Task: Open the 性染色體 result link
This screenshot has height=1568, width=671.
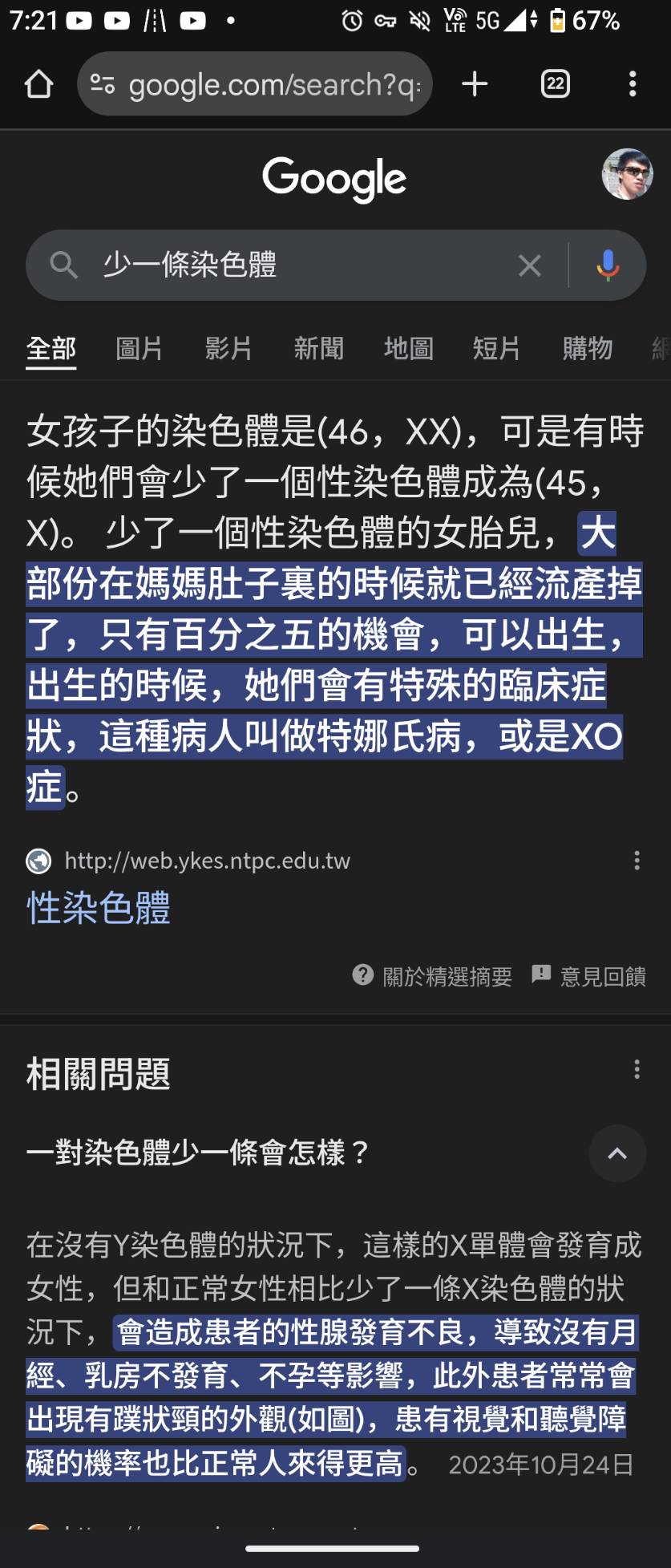Action: pyautogui.click(x=99, y=908)
